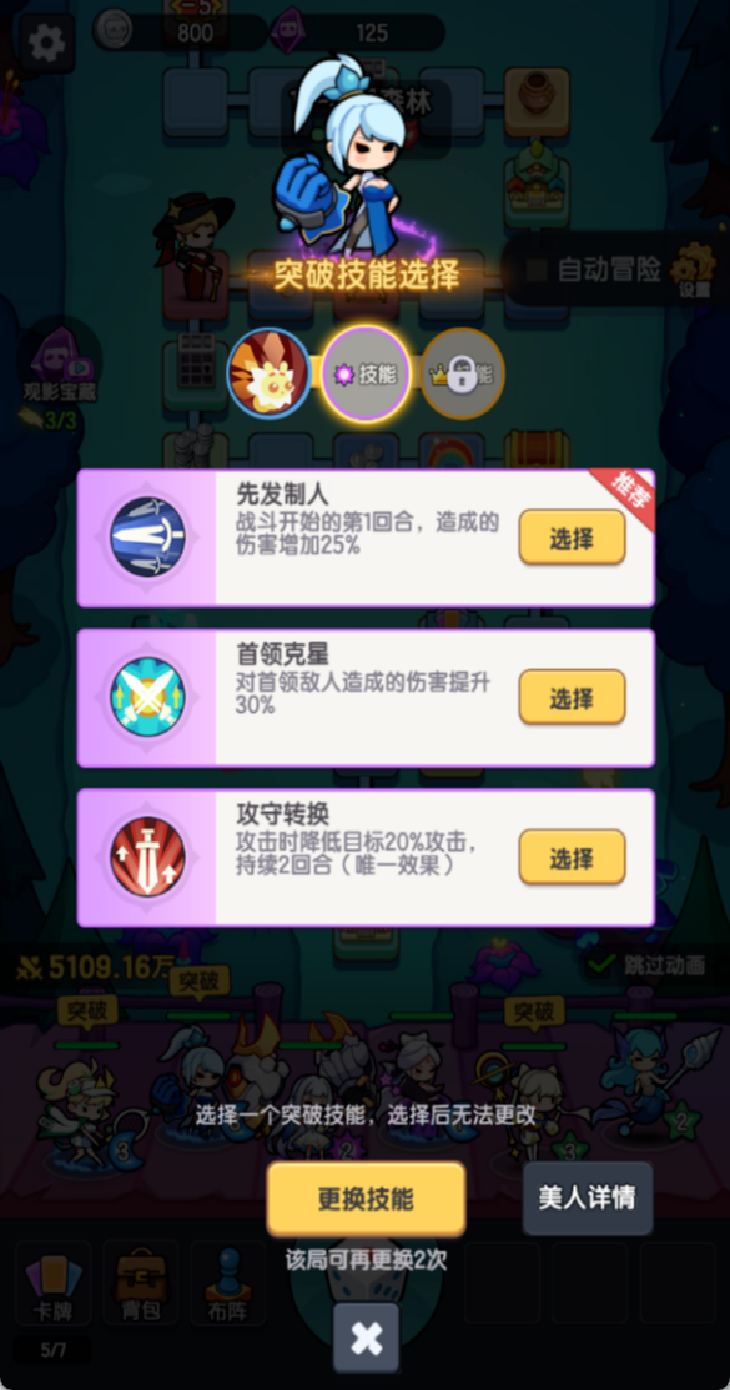Select the 先发制人 skill
The height and width of the screenshot is (1390, 730).
571,540
